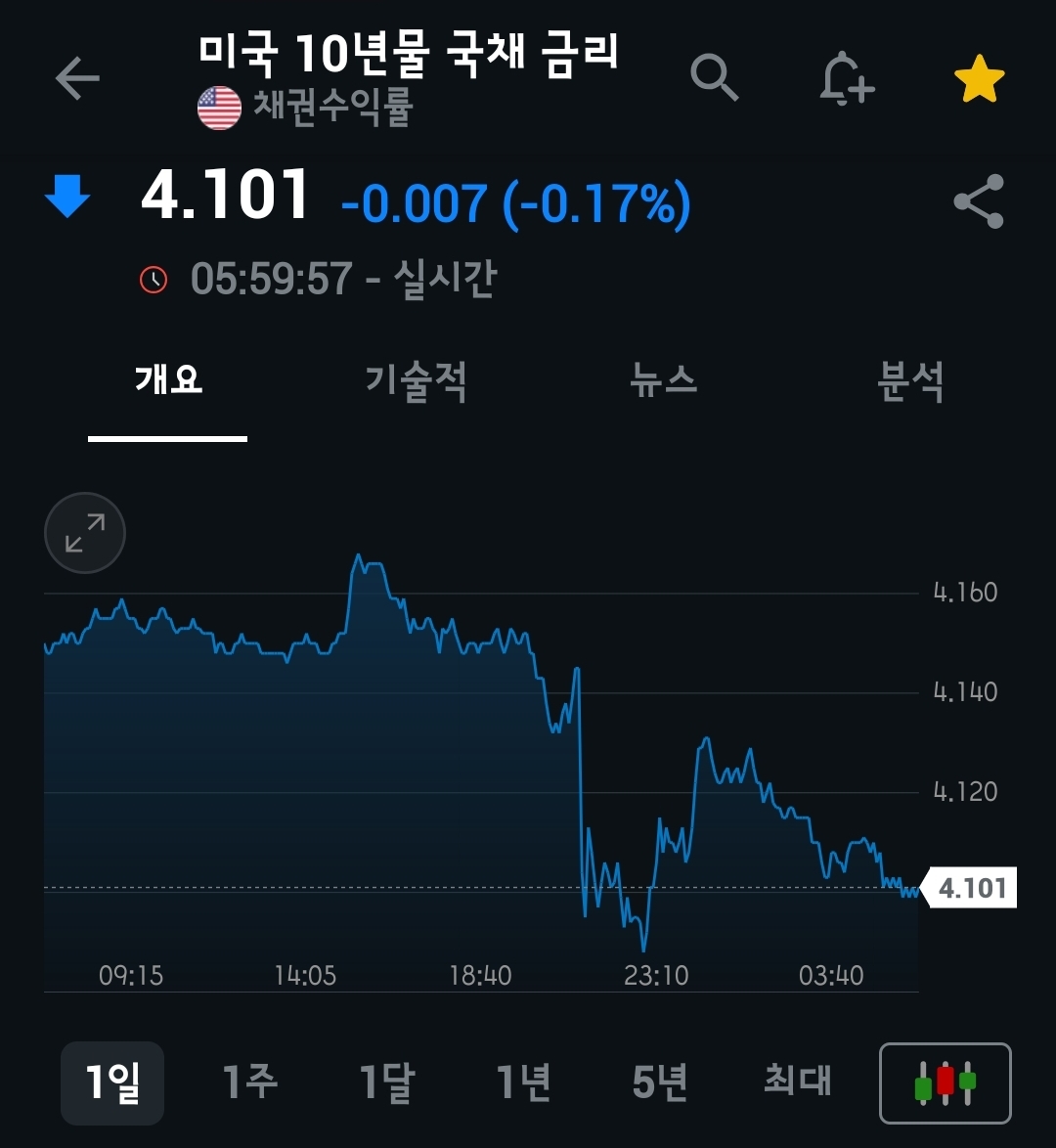The width and height of the screenshot is (1056, 1148).
Task: Change chart range to 1주
Action: tap(250, 1082)
